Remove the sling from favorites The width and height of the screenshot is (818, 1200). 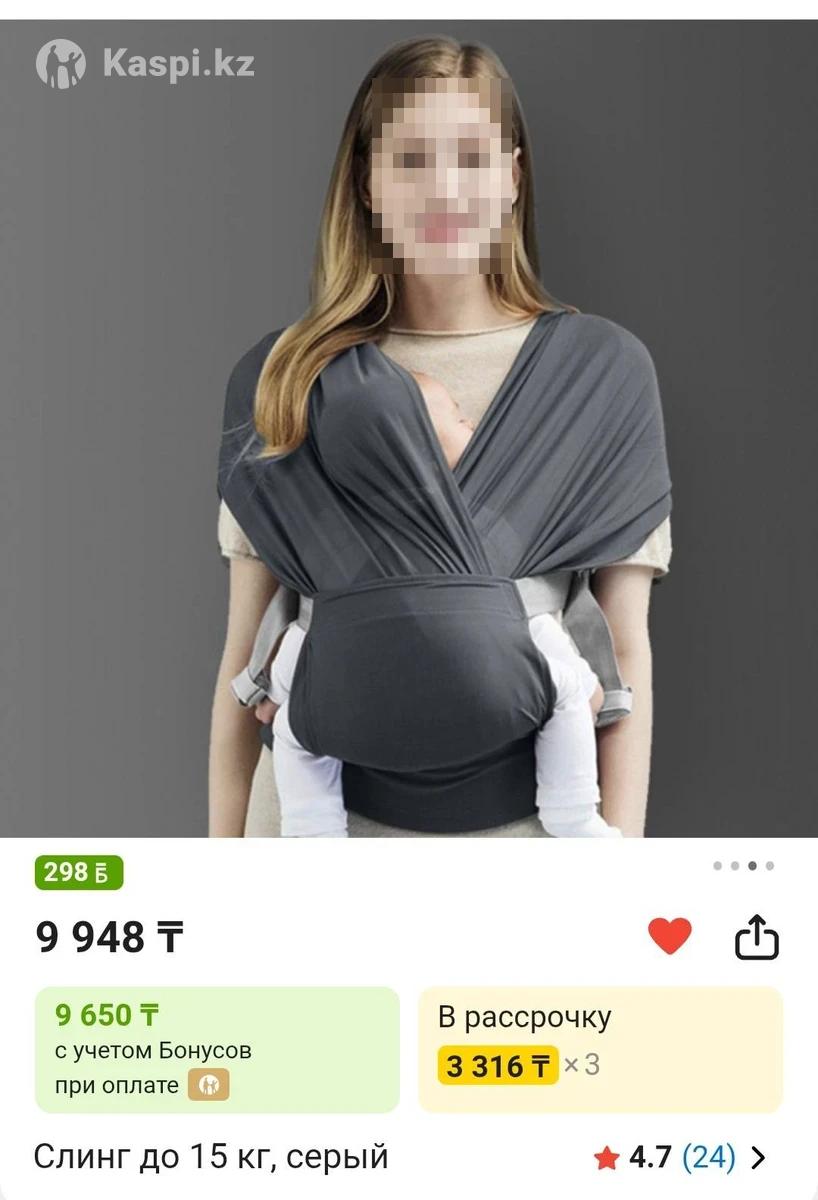click(x=669, y=937)
